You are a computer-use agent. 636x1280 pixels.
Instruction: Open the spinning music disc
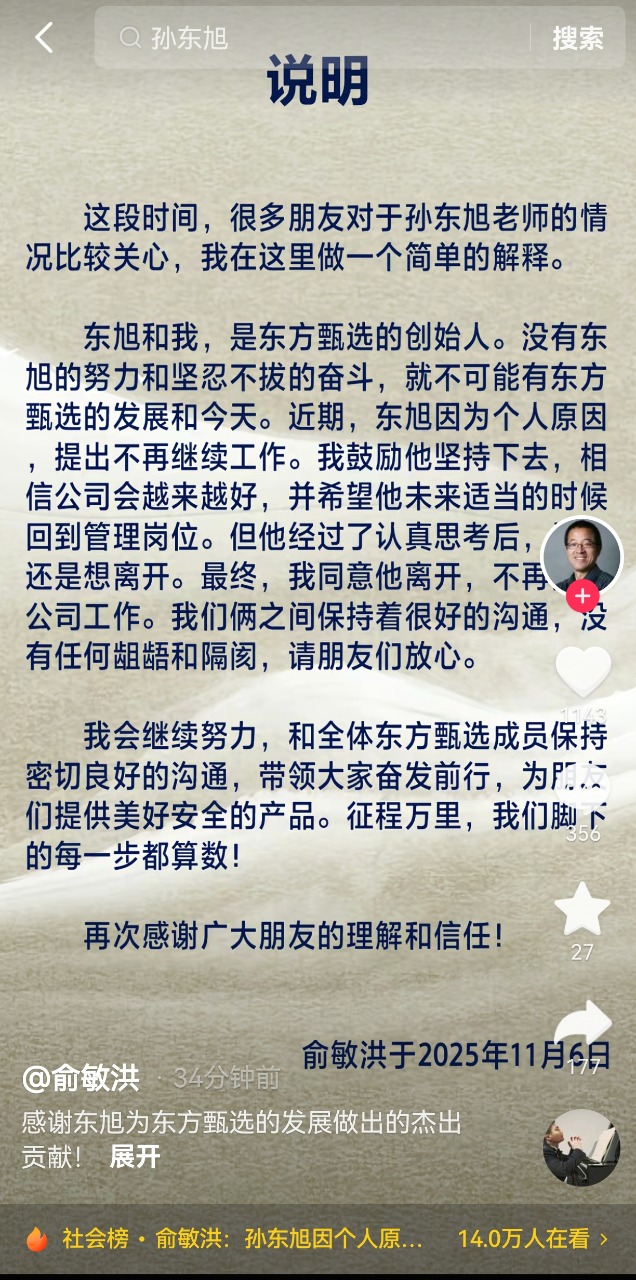coord(581,1147)
